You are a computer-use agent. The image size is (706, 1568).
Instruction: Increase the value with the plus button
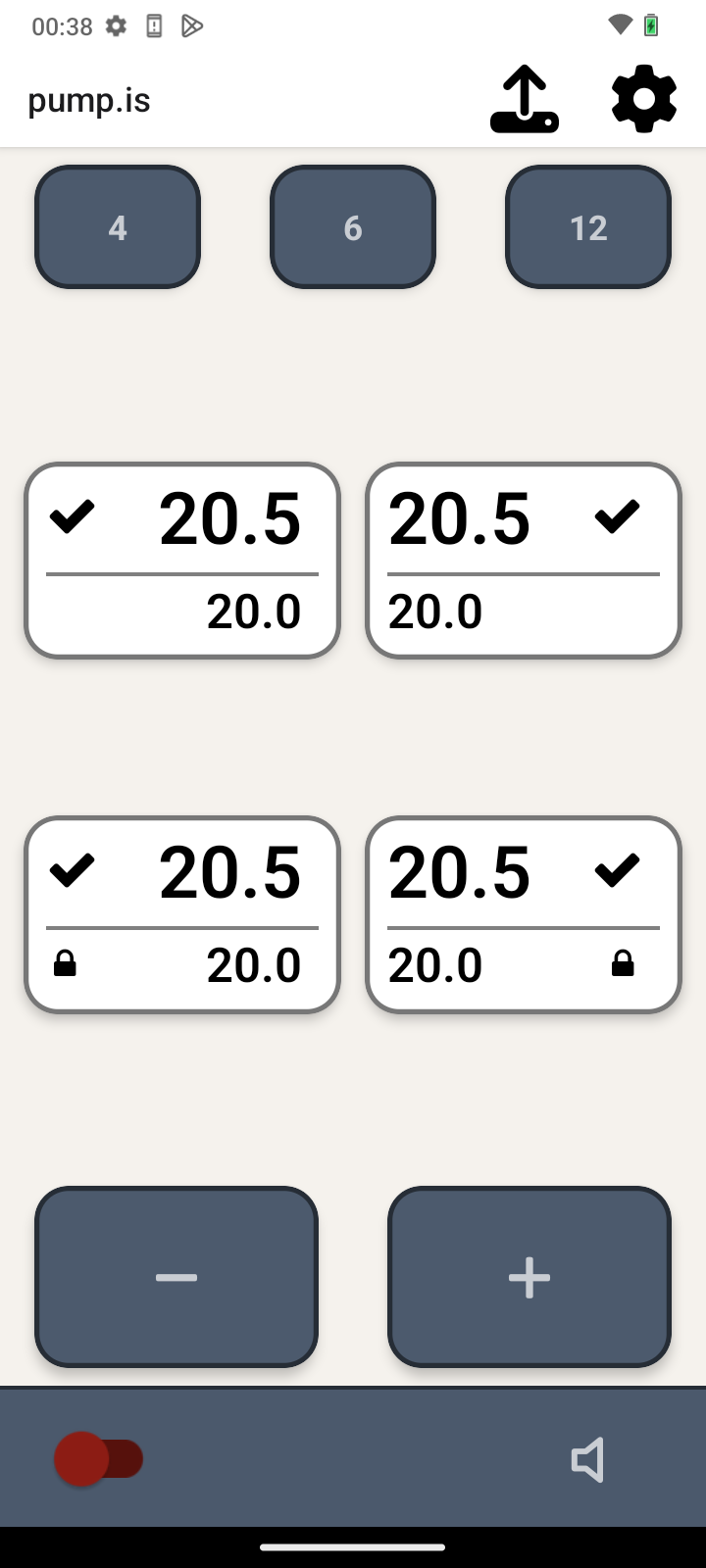point(529,1277)
